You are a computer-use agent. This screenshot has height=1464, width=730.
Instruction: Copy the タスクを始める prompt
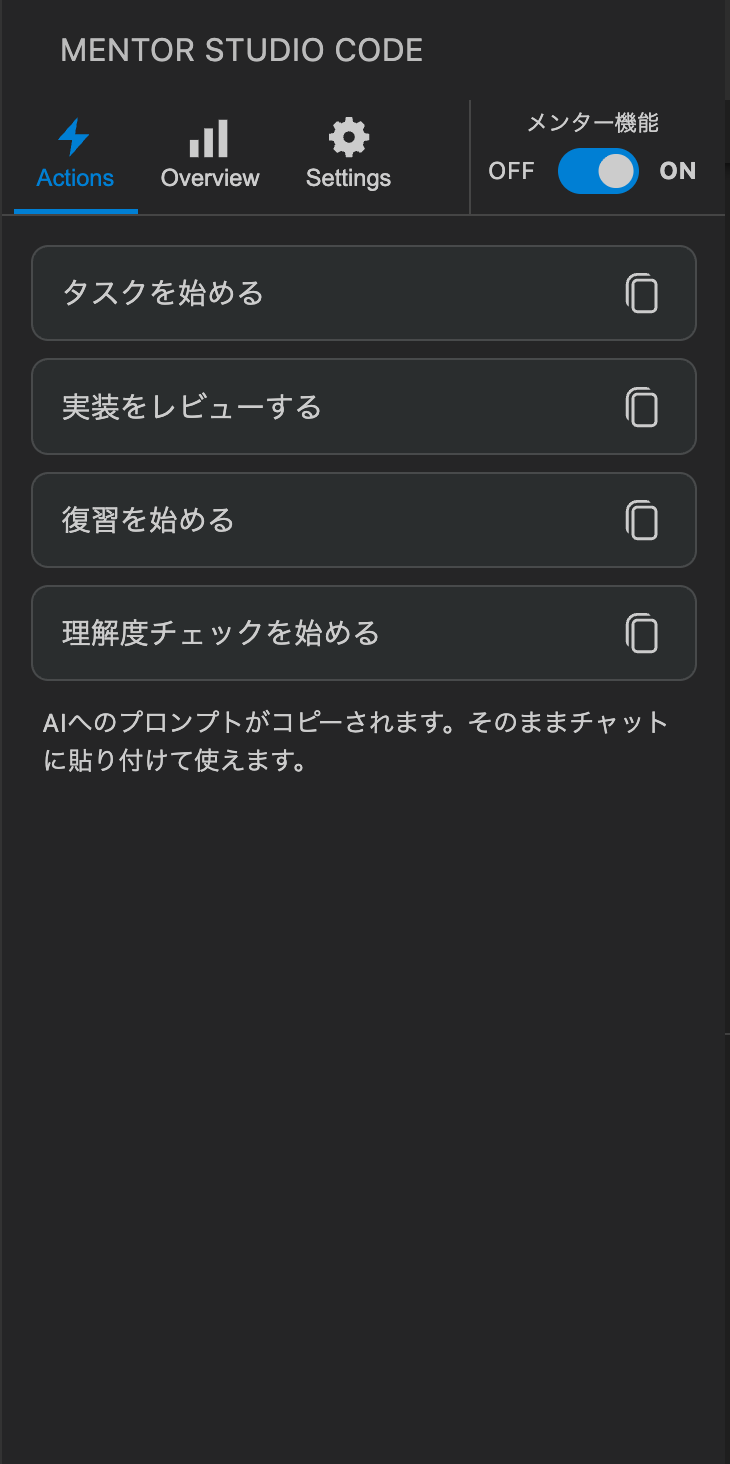pyautogui.click(x=641, y=294)
